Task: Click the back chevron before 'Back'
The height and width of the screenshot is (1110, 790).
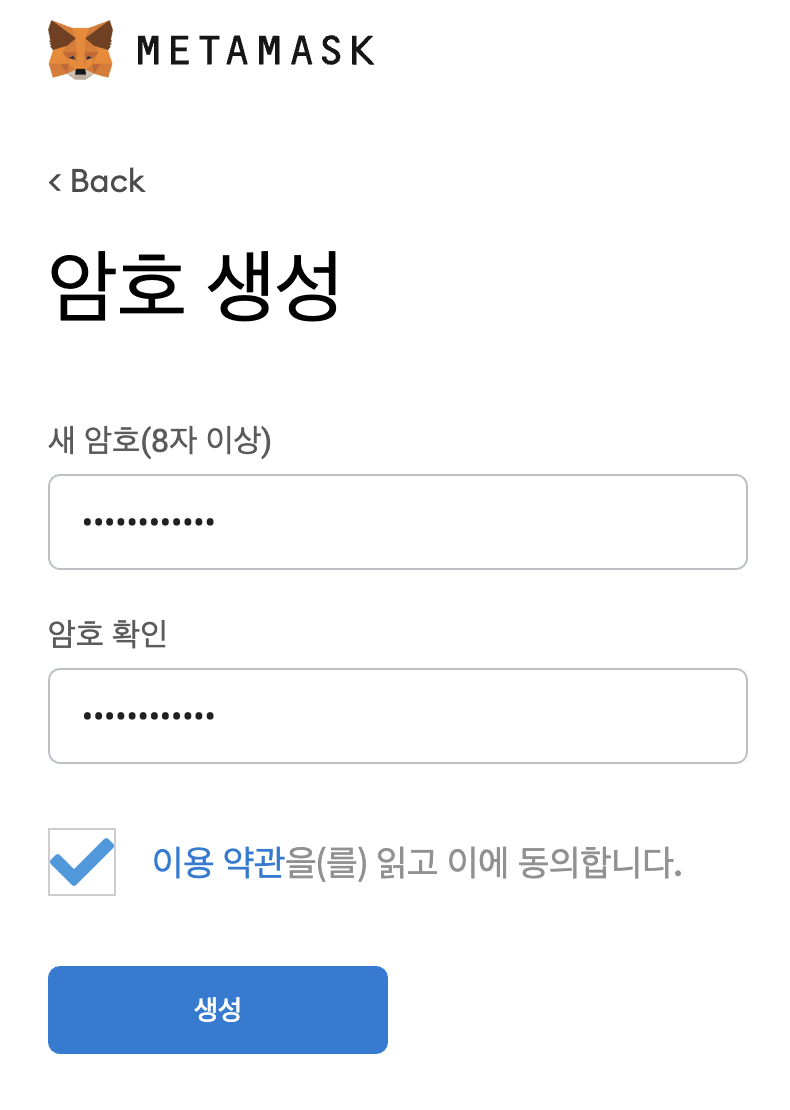Action: click(55, 181)
